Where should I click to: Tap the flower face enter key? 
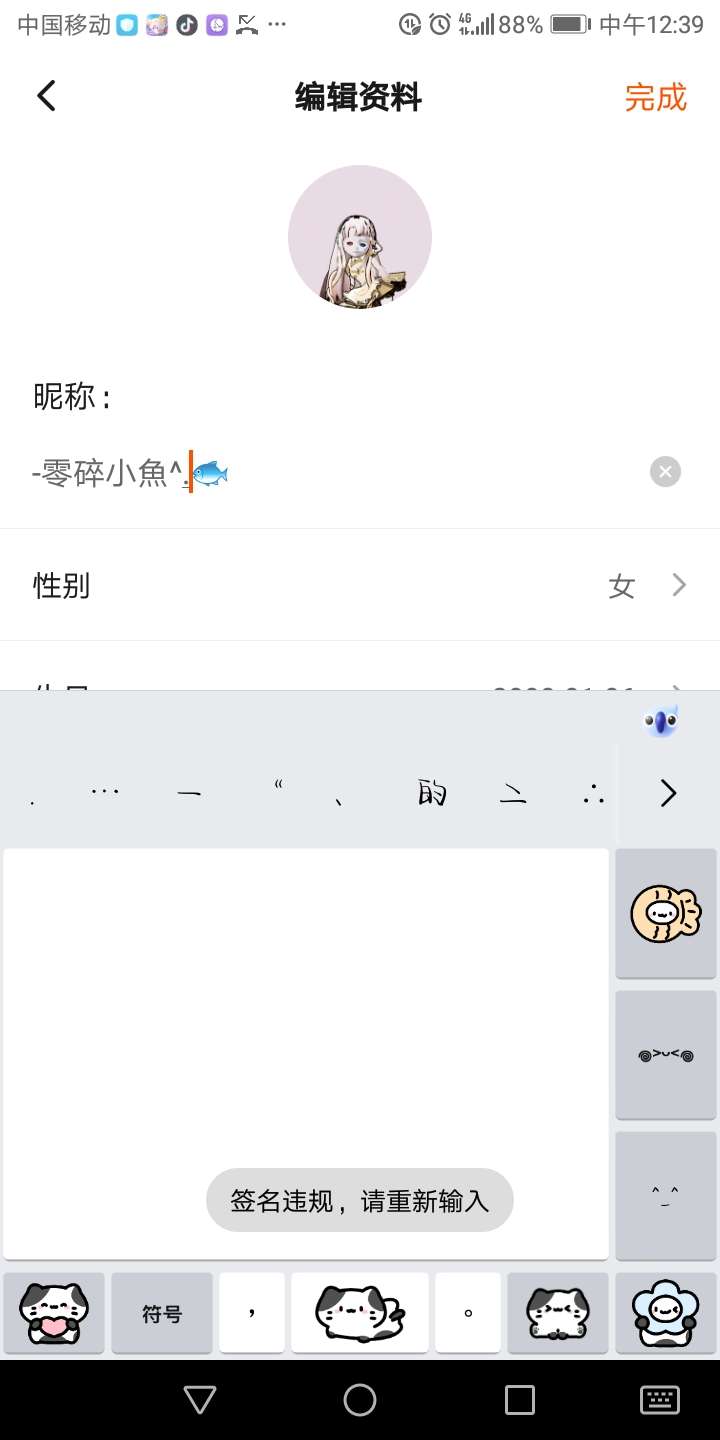pyautogui.click(x=665, y=1313)
